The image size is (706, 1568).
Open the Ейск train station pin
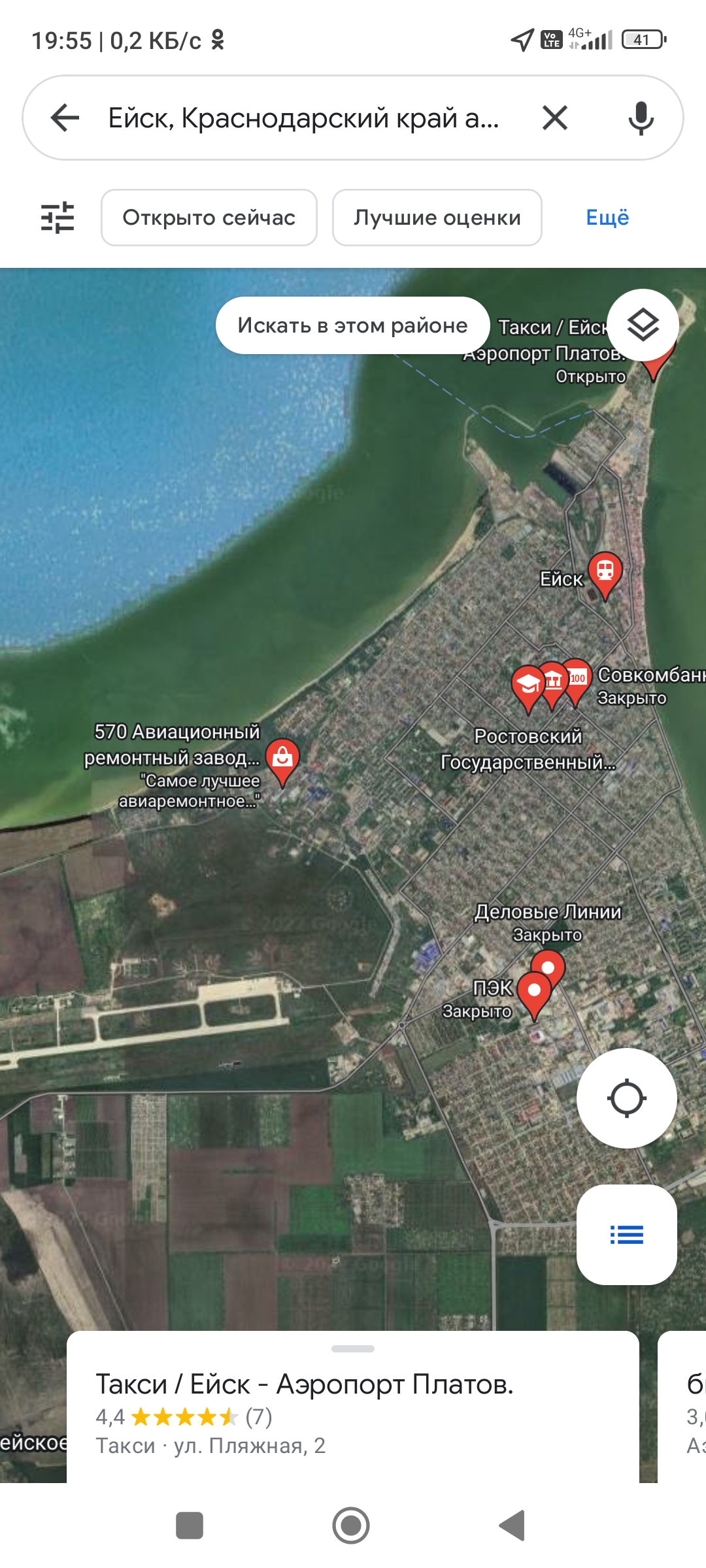[605, 575]
